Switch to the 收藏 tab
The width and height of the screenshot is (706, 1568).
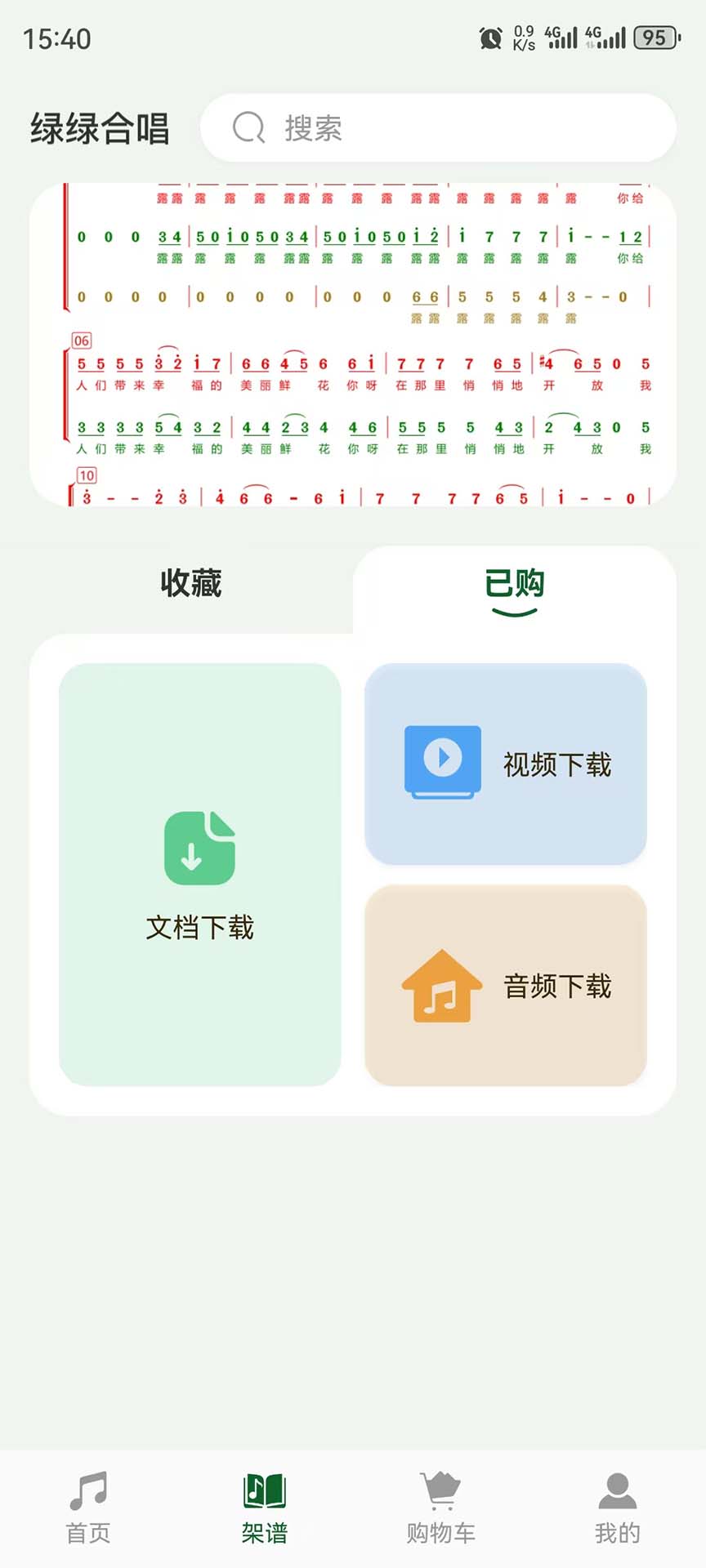click(189, 584)
